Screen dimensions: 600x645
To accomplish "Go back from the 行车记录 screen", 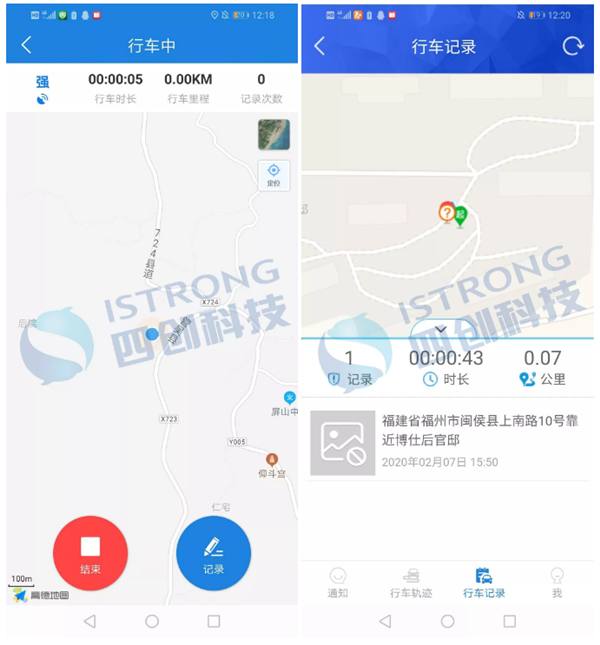I will (320, 46).
